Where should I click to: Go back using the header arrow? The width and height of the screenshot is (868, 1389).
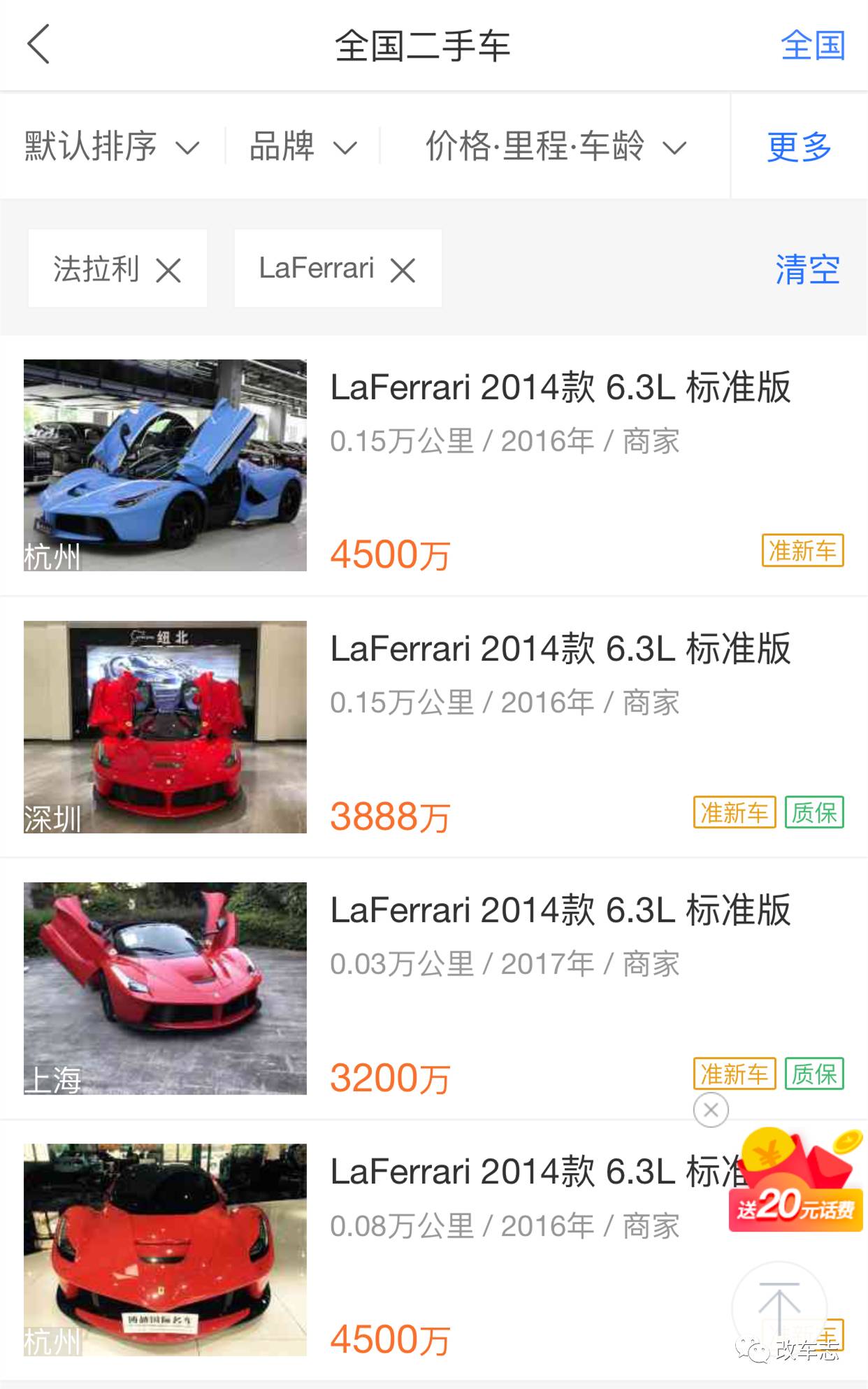39,45
